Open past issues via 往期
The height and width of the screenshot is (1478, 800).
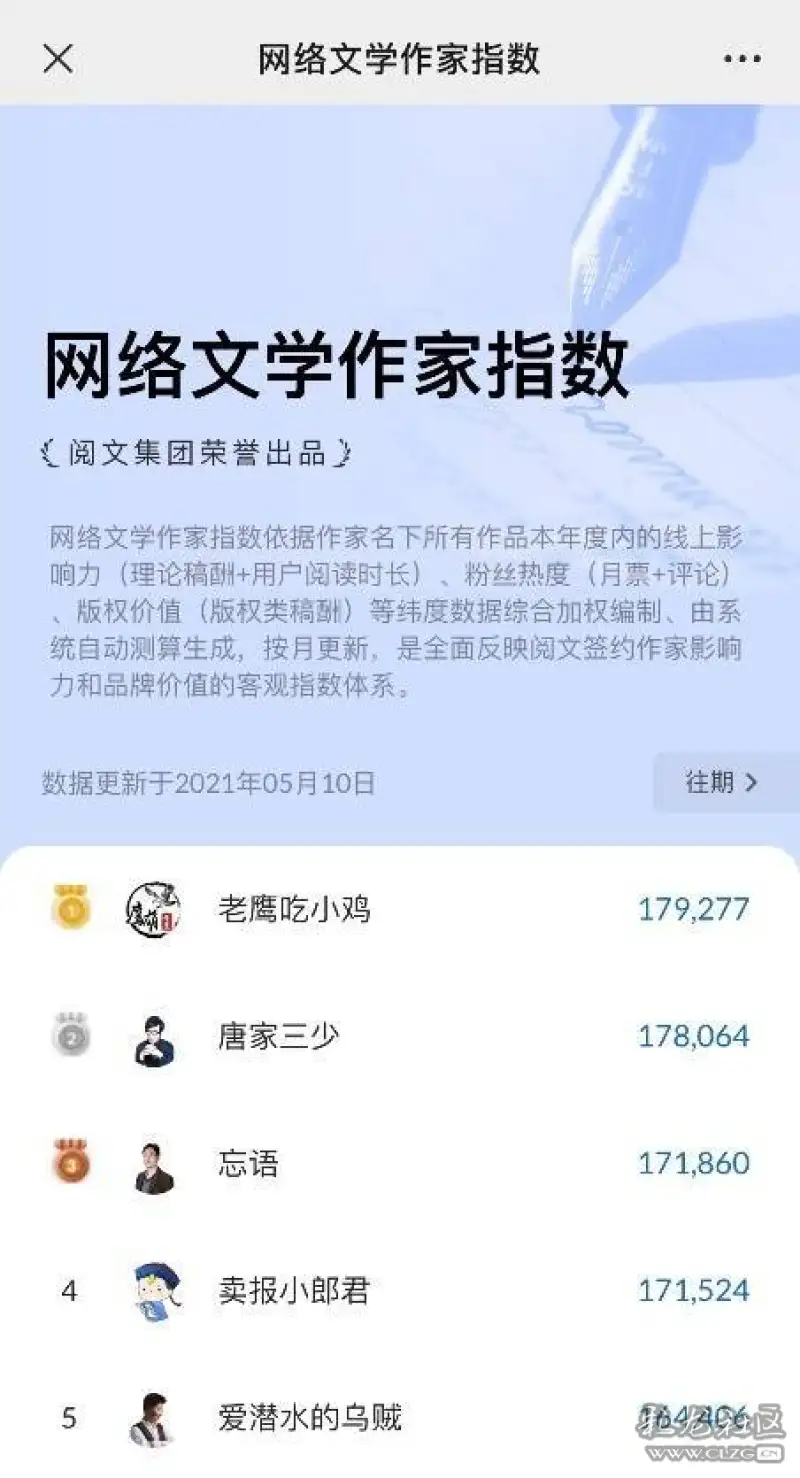[x=722, y=782]
